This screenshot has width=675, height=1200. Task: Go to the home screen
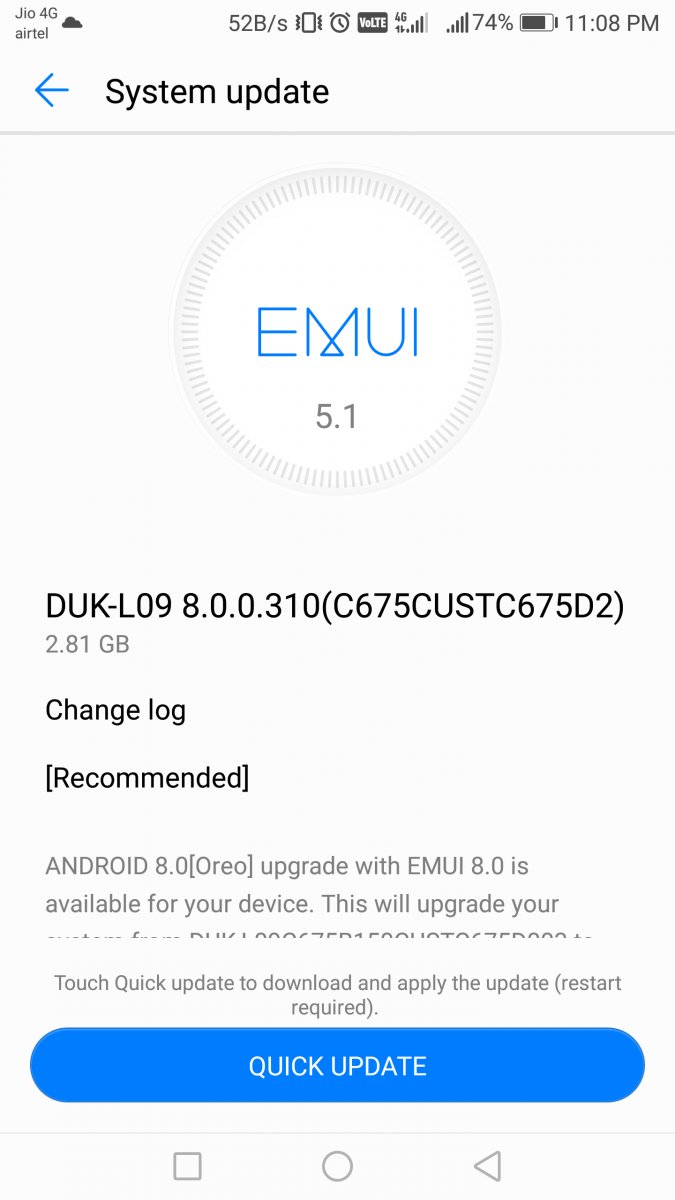[x=337, y=1165]
